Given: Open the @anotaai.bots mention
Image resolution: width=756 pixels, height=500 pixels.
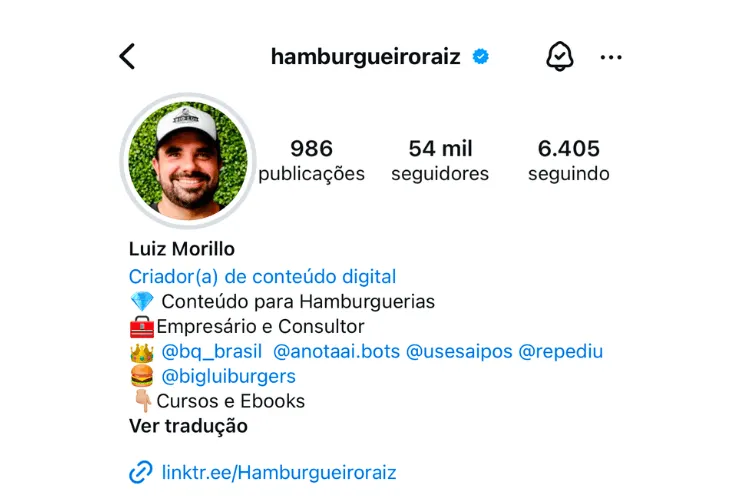Looking at the screenshot, I should 337,351.
